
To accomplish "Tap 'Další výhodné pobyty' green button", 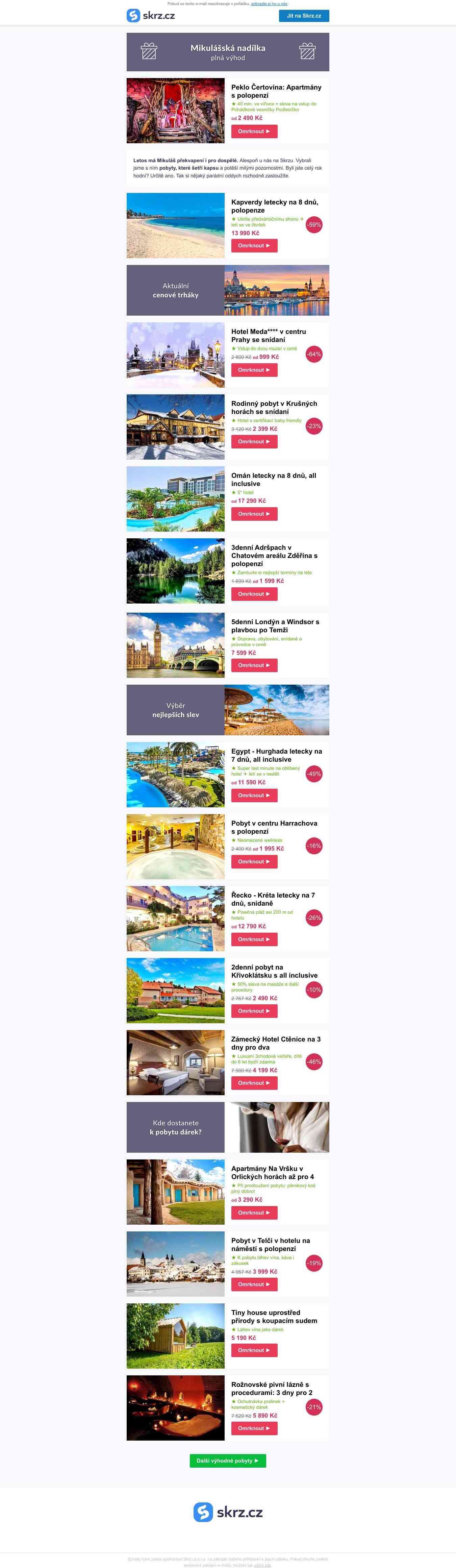I will (x=228, y=1460).
